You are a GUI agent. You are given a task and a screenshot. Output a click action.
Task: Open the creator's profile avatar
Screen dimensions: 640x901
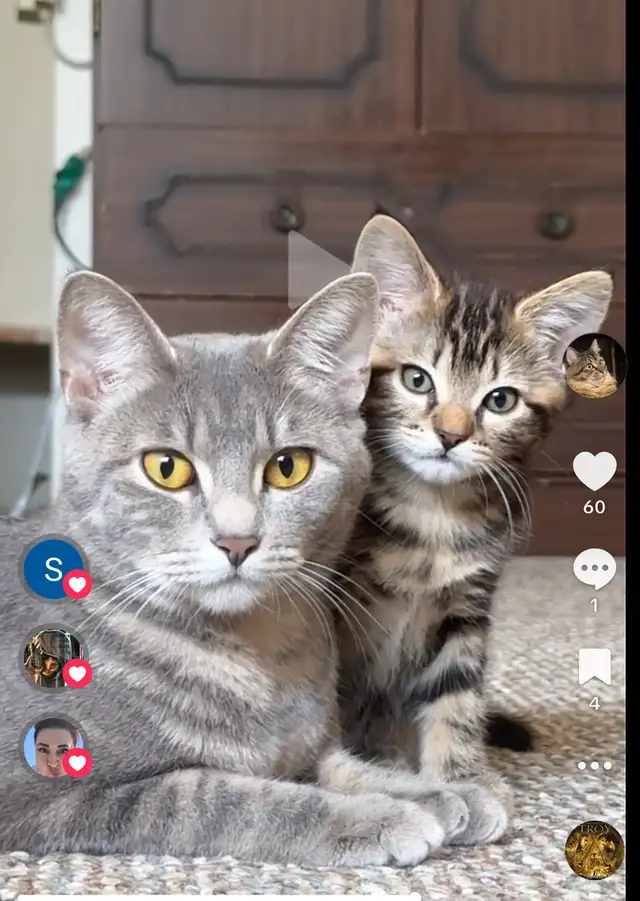[594, 366]
